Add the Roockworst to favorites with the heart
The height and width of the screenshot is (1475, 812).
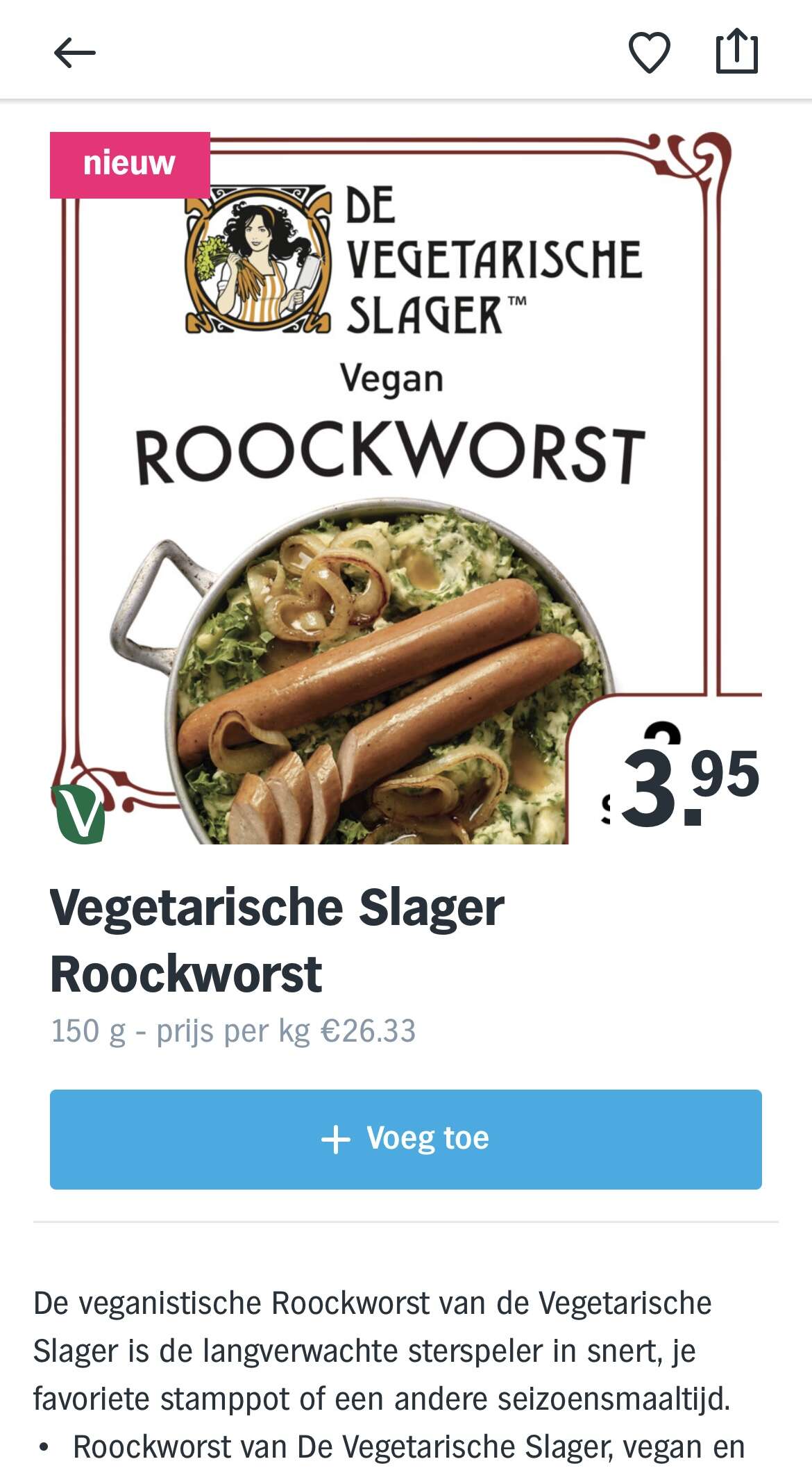tap(649, 52)
